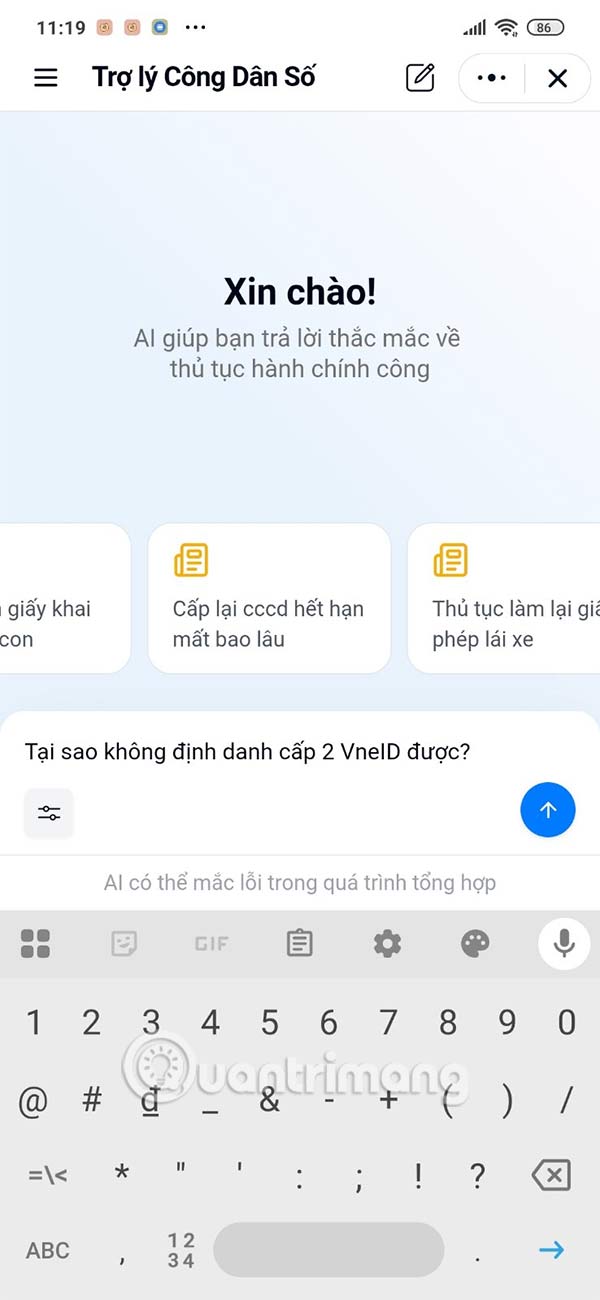Open keyboard theme palette

476,942
